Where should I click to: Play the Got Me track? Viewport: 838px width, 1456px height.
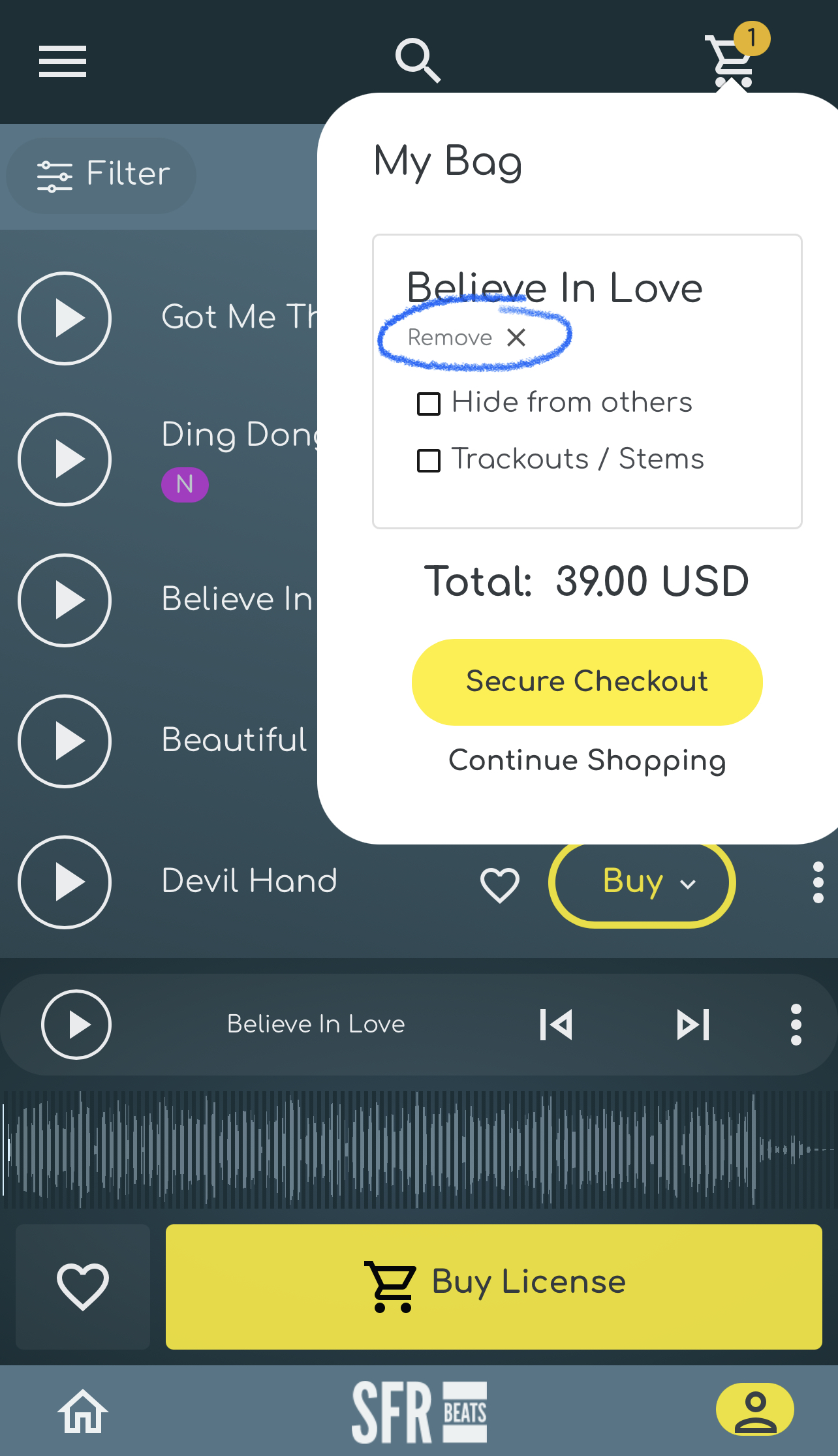click(65, 318)
